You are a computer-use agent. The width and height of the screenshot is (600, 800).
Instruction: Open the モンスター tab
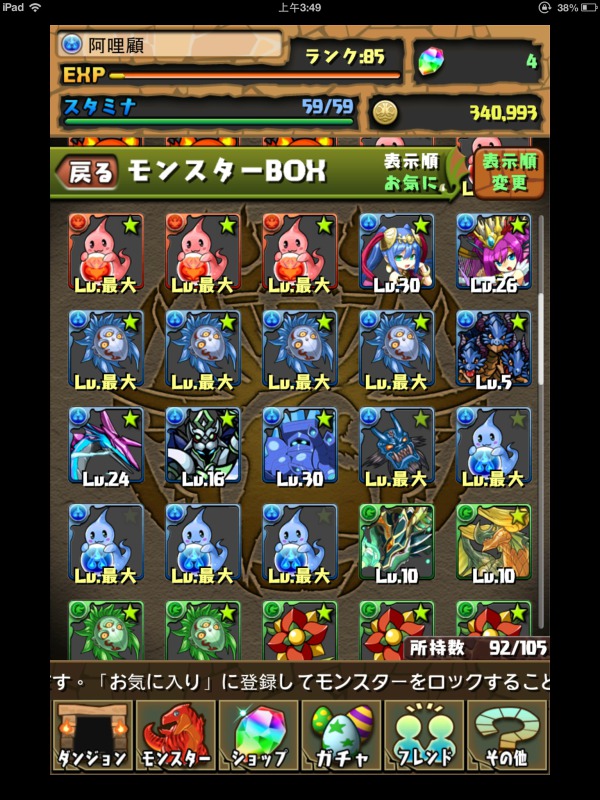(x=175, y=735)
